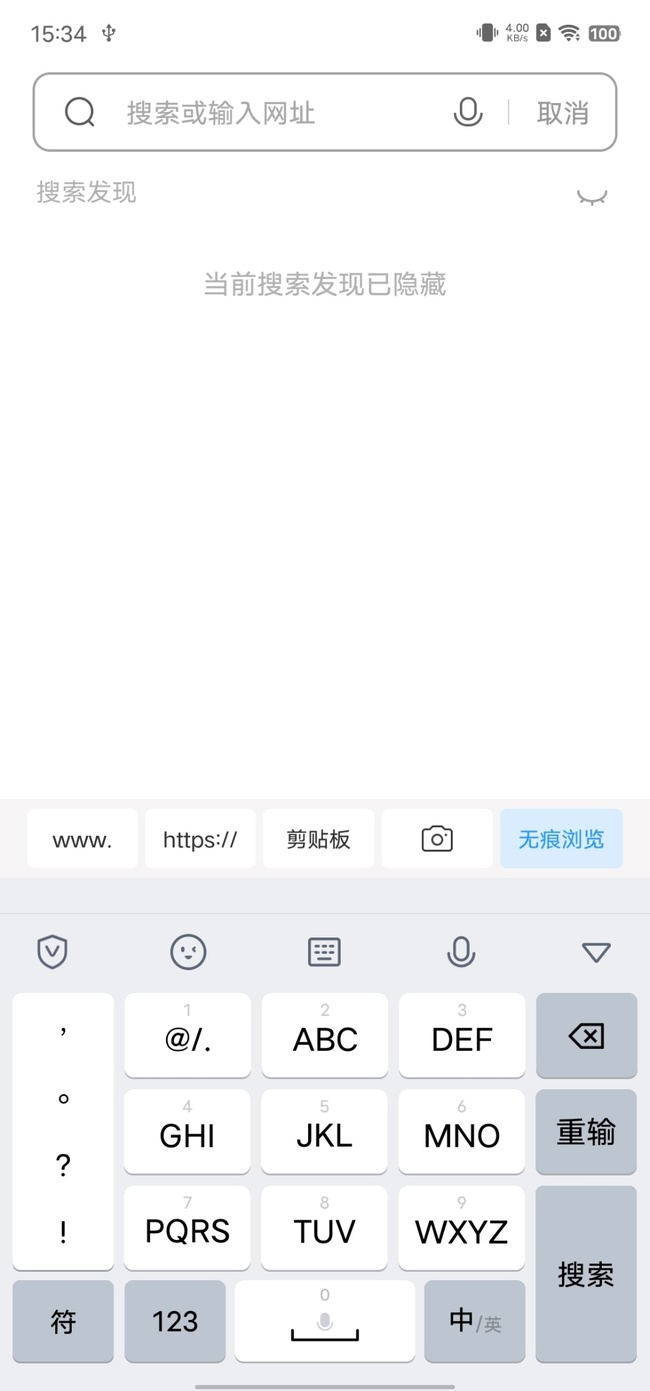Image resolution: width=650 pixels, height=1391 pixels.
Task: Tap the backspace key
Action: [586, 1036]
